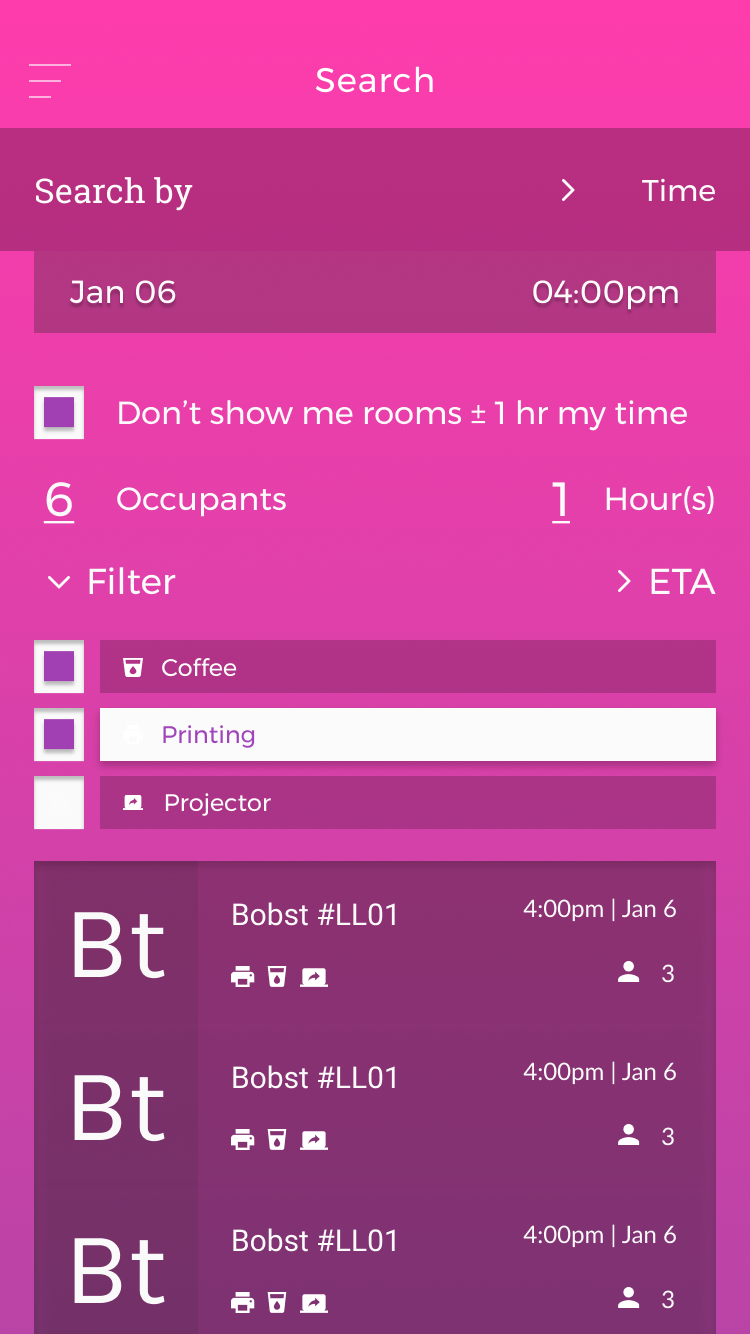Viewport: 750px width, 1334px height.
Task: Click the projector amenity icon on the third Bobst room
Action: click(x=314, y=1303)
